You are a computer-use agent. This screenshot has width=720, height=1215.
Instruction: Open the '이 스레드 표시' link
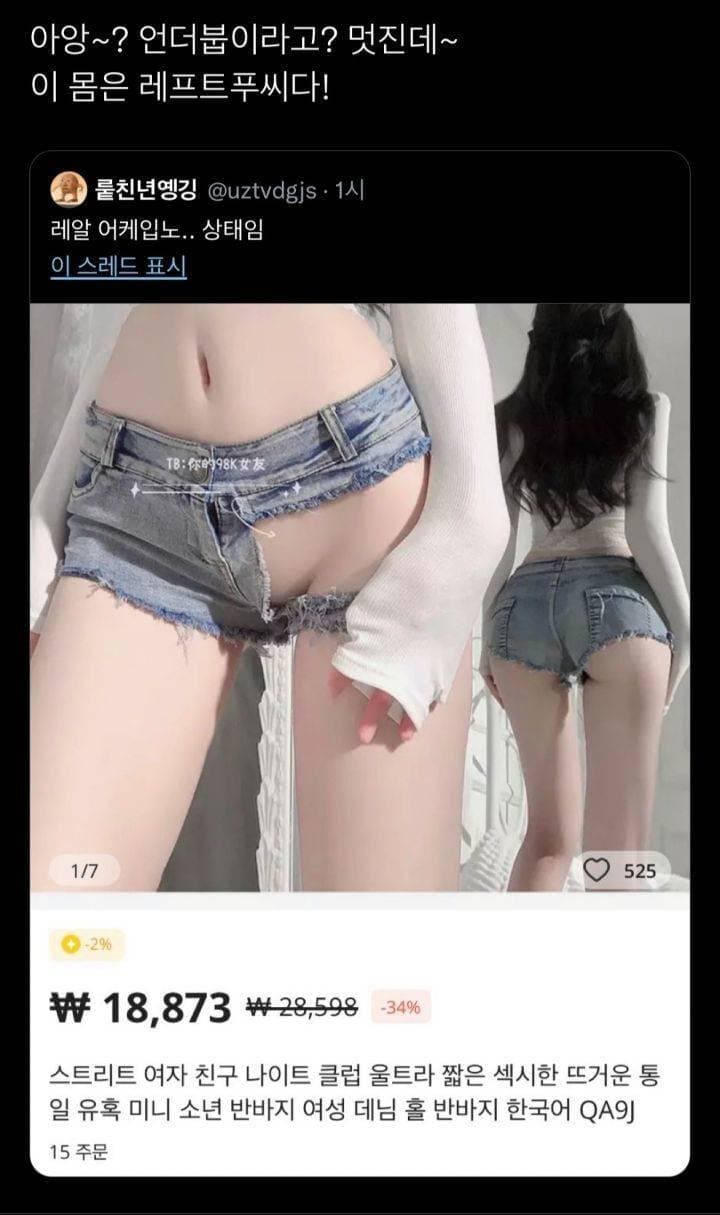click(118, 267)
